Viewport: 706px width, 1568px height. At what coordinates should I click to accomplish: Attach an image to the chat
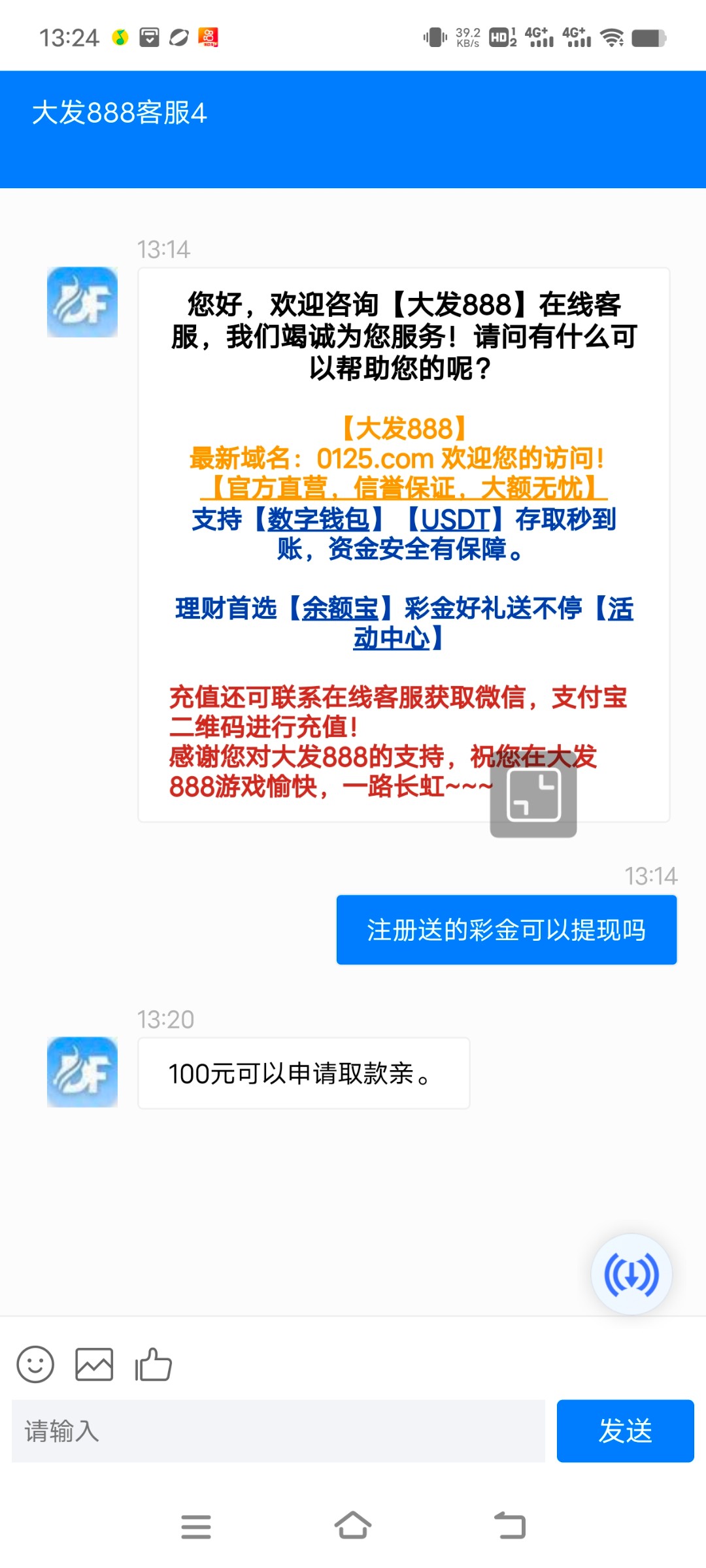94,1364
